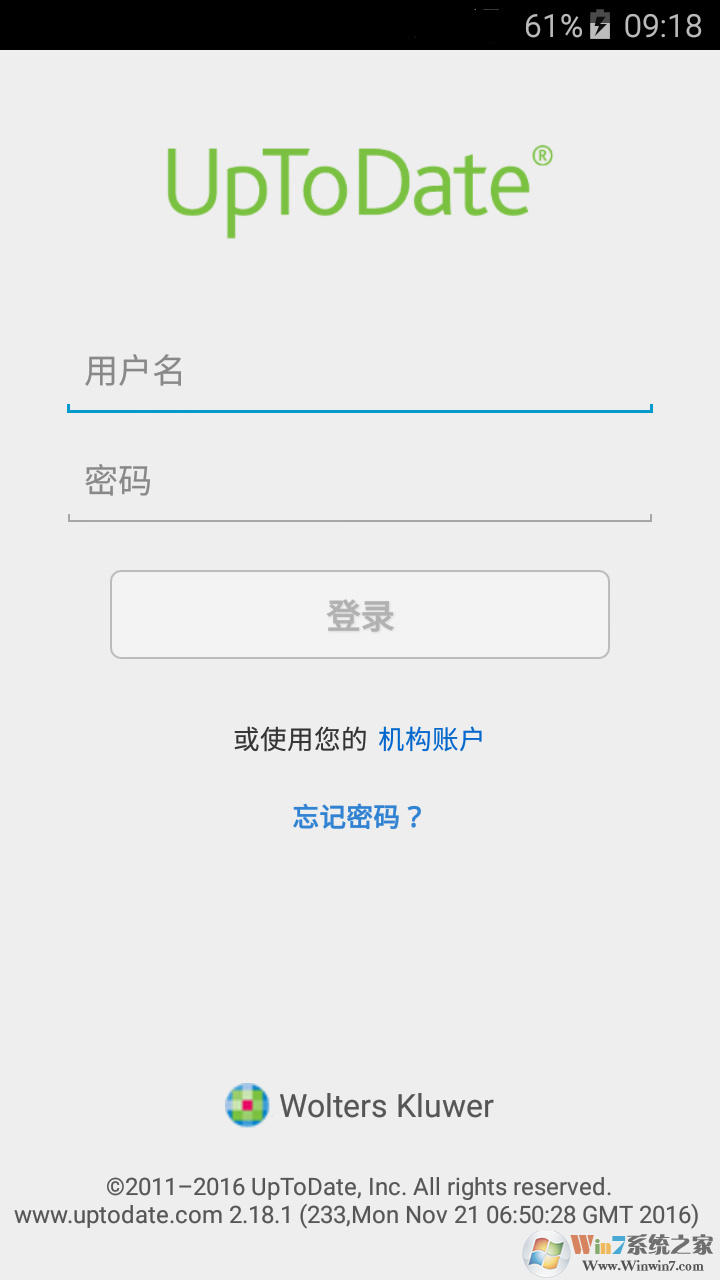Tap the 登录 login button
Screen dimensions: 720x1280
[359, 615]
